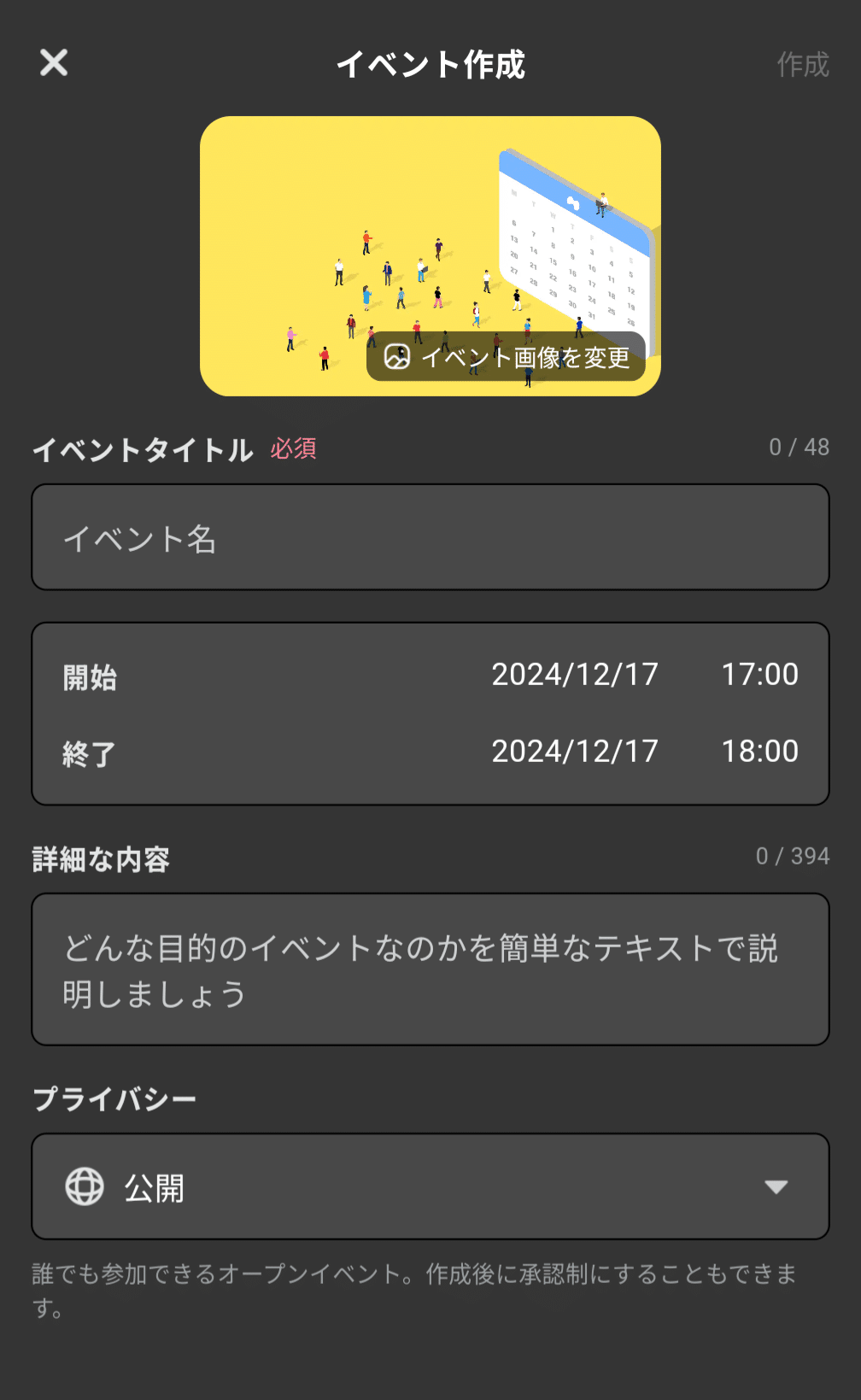Click the X close icon at top left
Image resolution: width=861 pixels, height=1400 pixels.
coord(53,63)
